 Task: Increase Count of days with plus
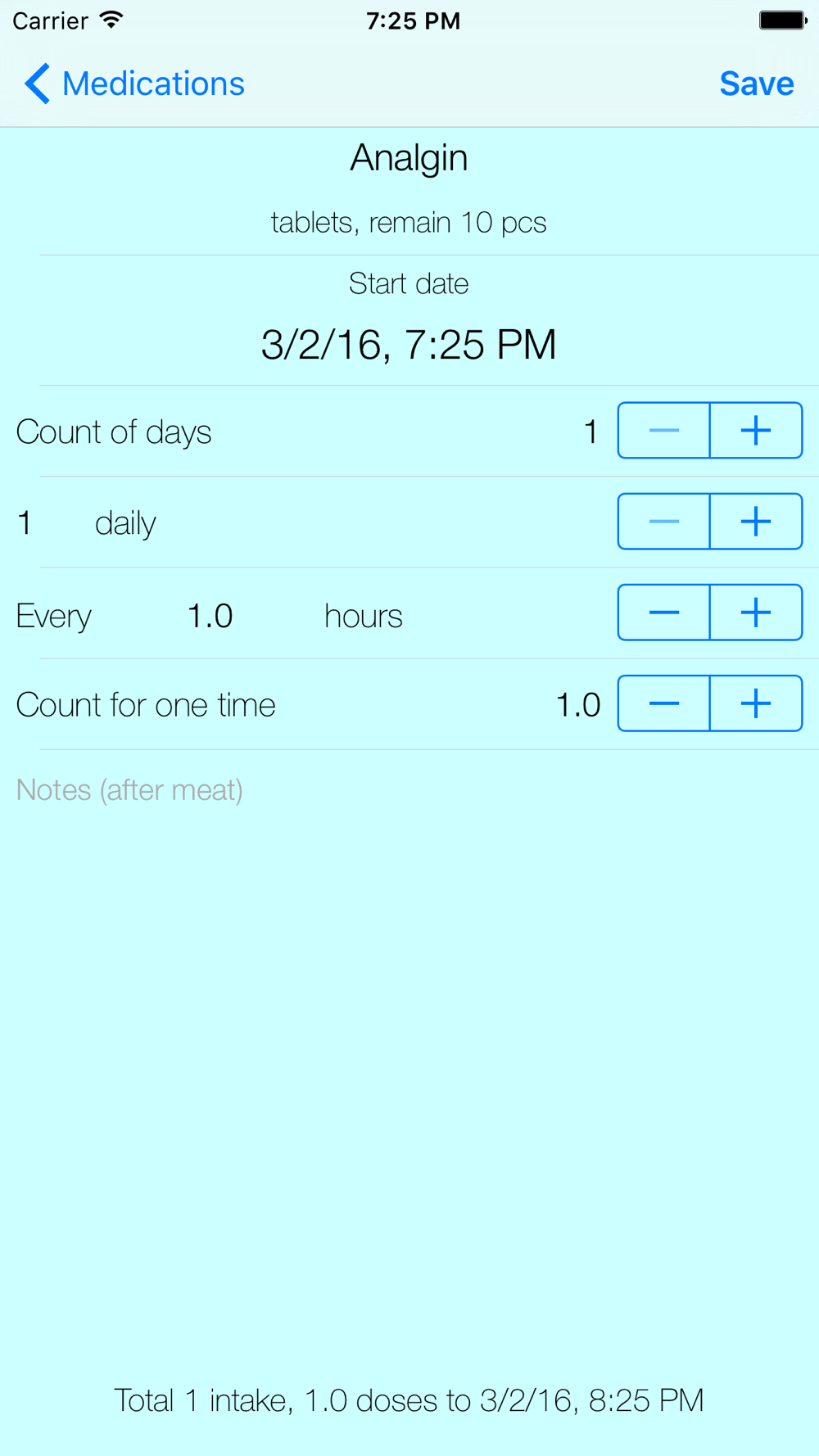click(x=756, y=430)
